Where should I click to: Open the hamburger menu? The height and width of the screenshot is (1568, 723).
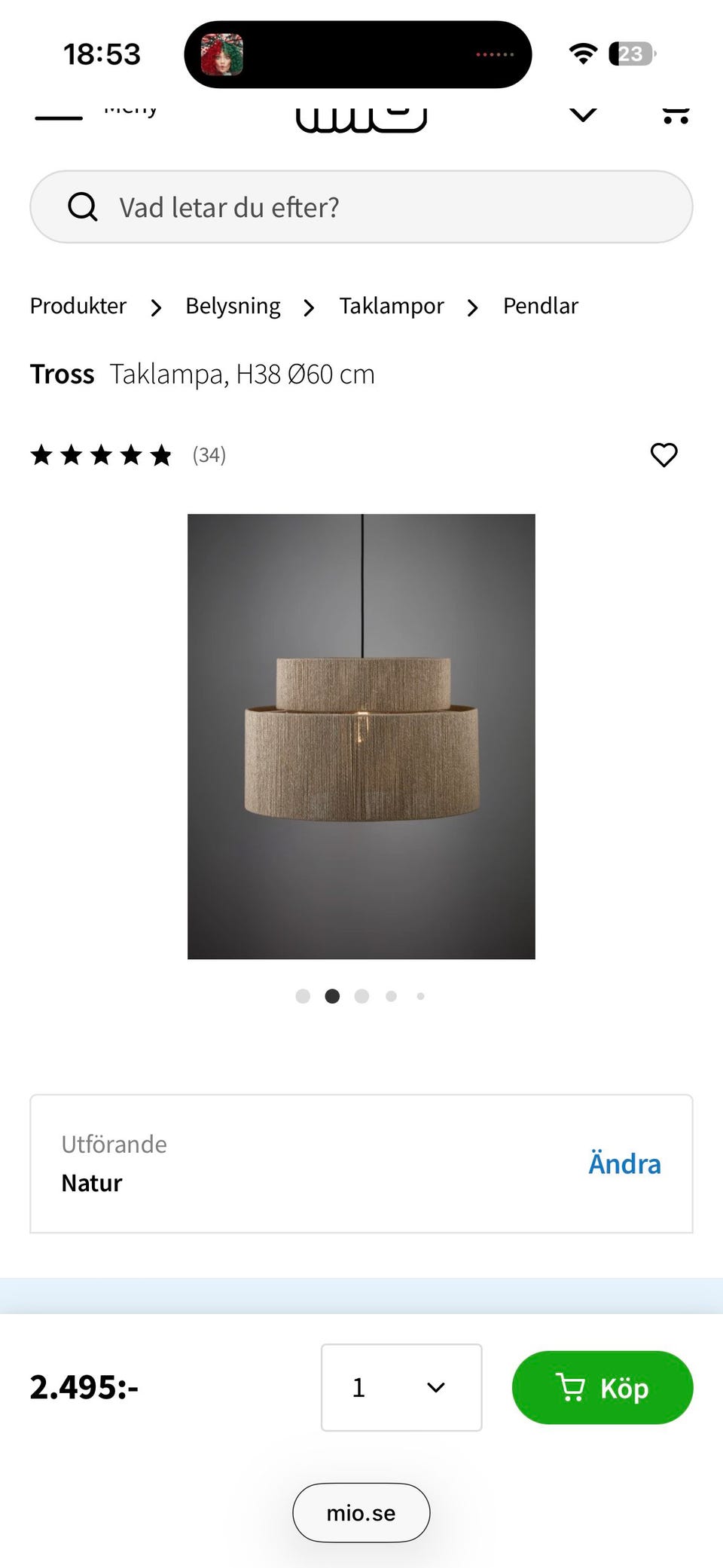point(59,115)
